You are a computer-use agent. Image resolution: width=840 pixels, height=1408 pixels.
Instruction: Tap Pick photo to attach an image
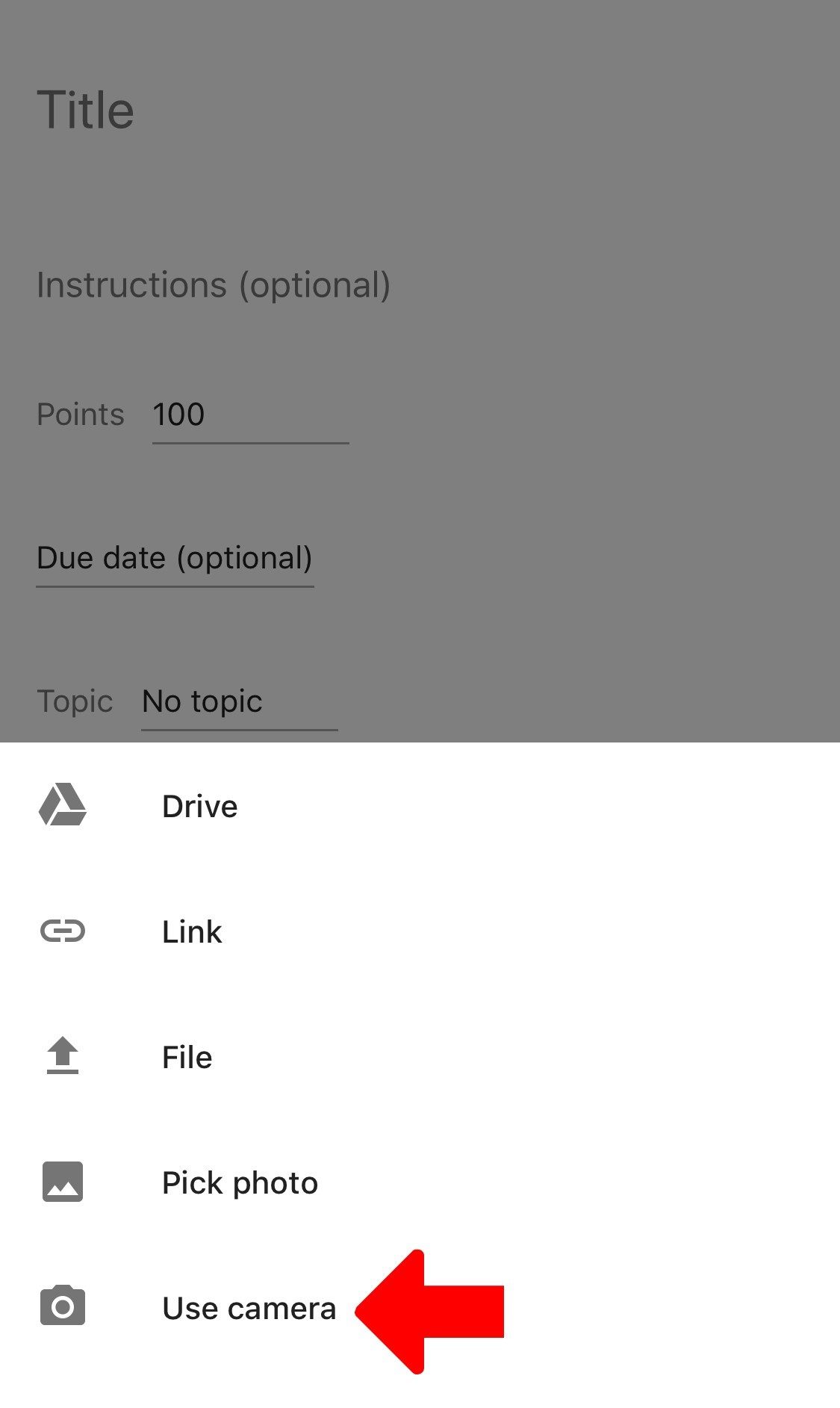[420, 1182]
